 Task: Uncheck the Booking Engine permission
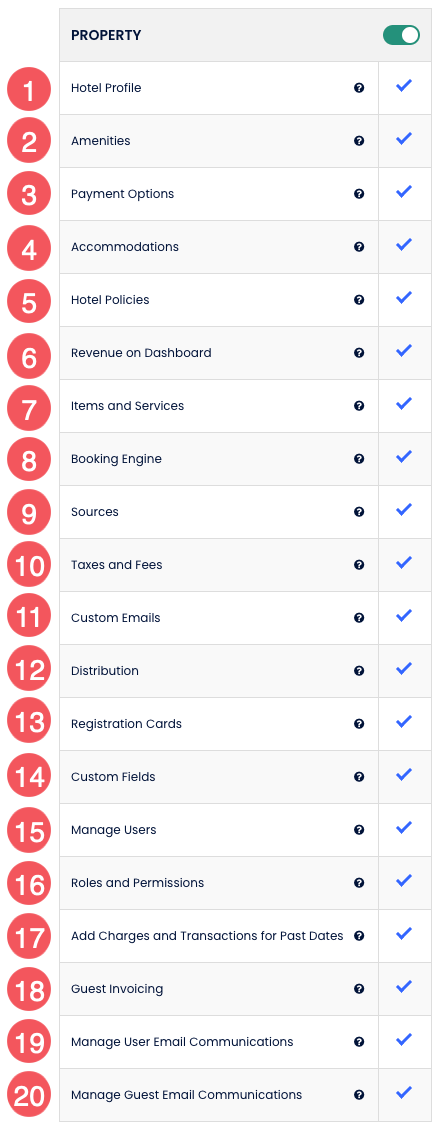[404, 457]
